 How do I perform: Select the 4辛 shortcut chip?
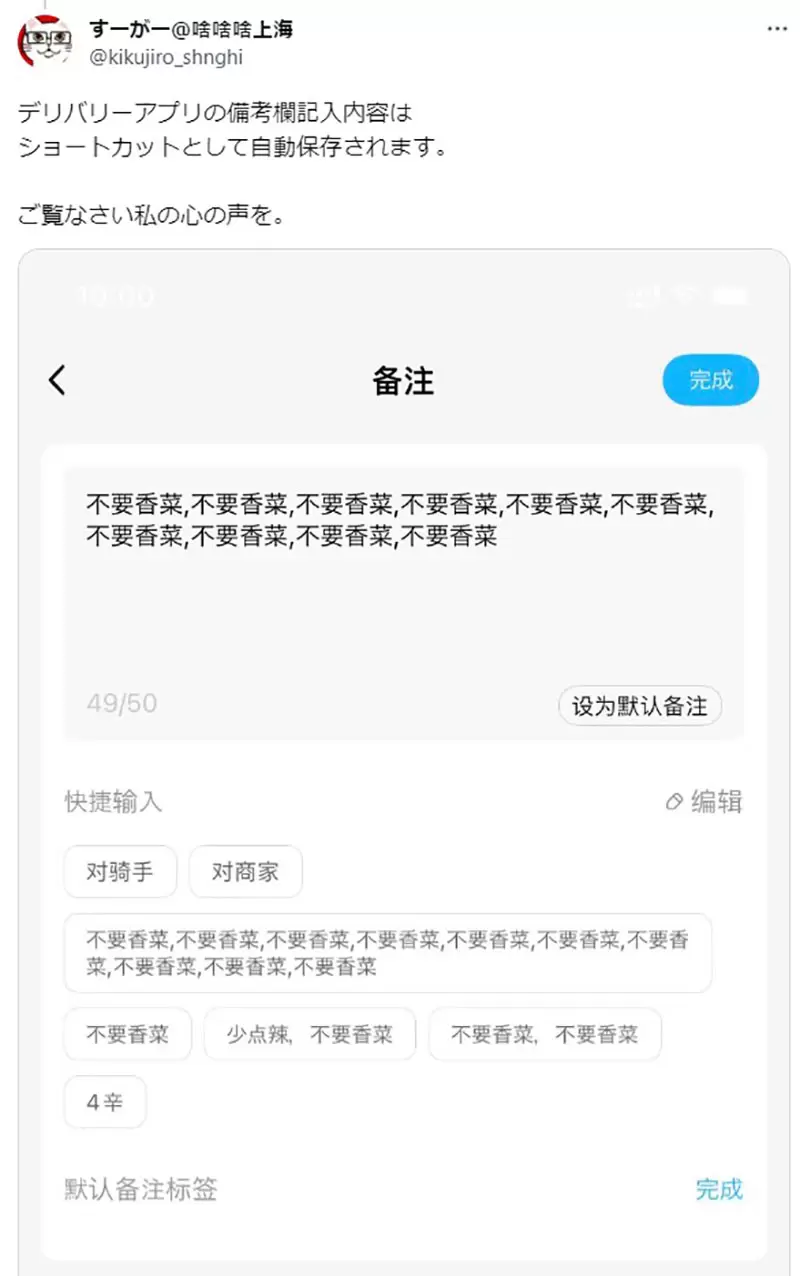(x=104, y=1101)
